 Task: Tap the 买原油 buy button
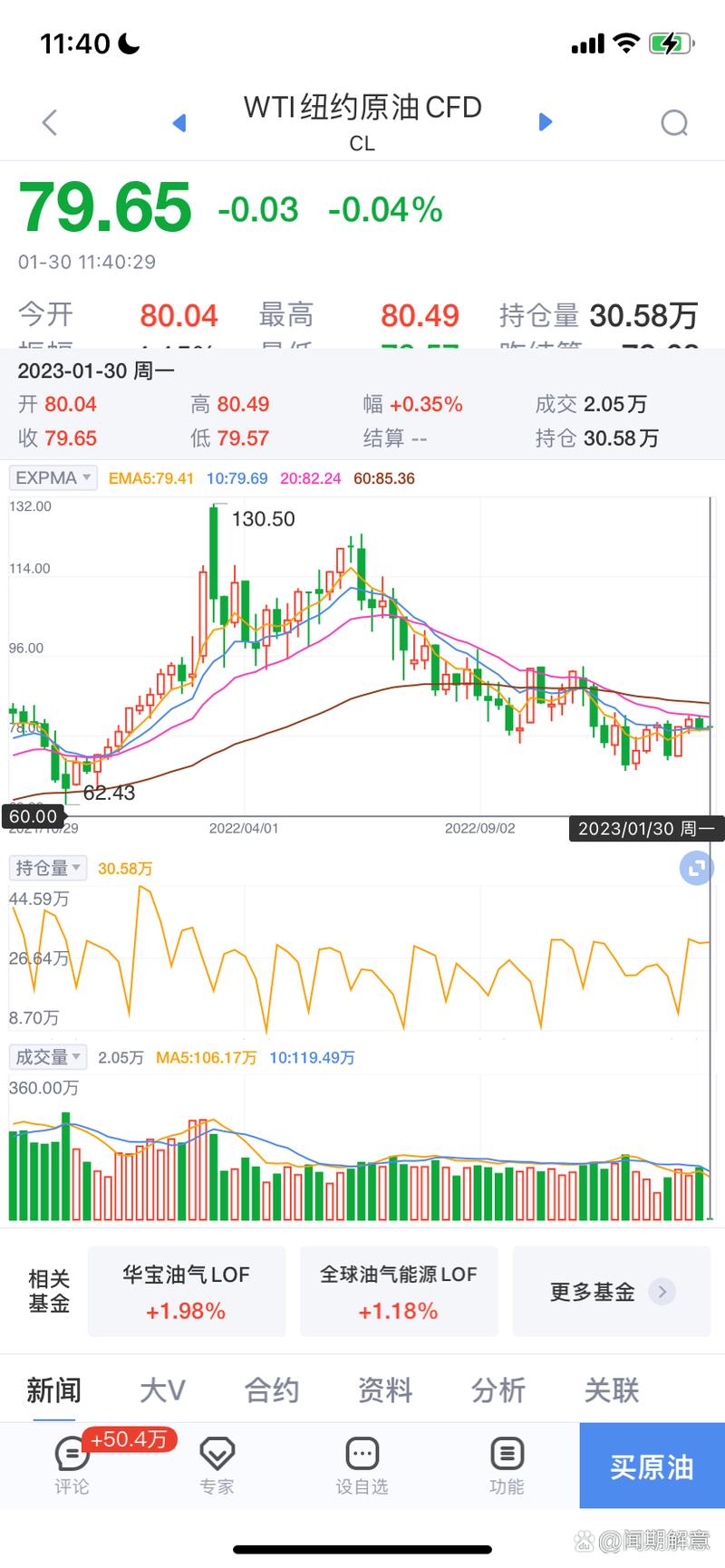point(651,1466)
